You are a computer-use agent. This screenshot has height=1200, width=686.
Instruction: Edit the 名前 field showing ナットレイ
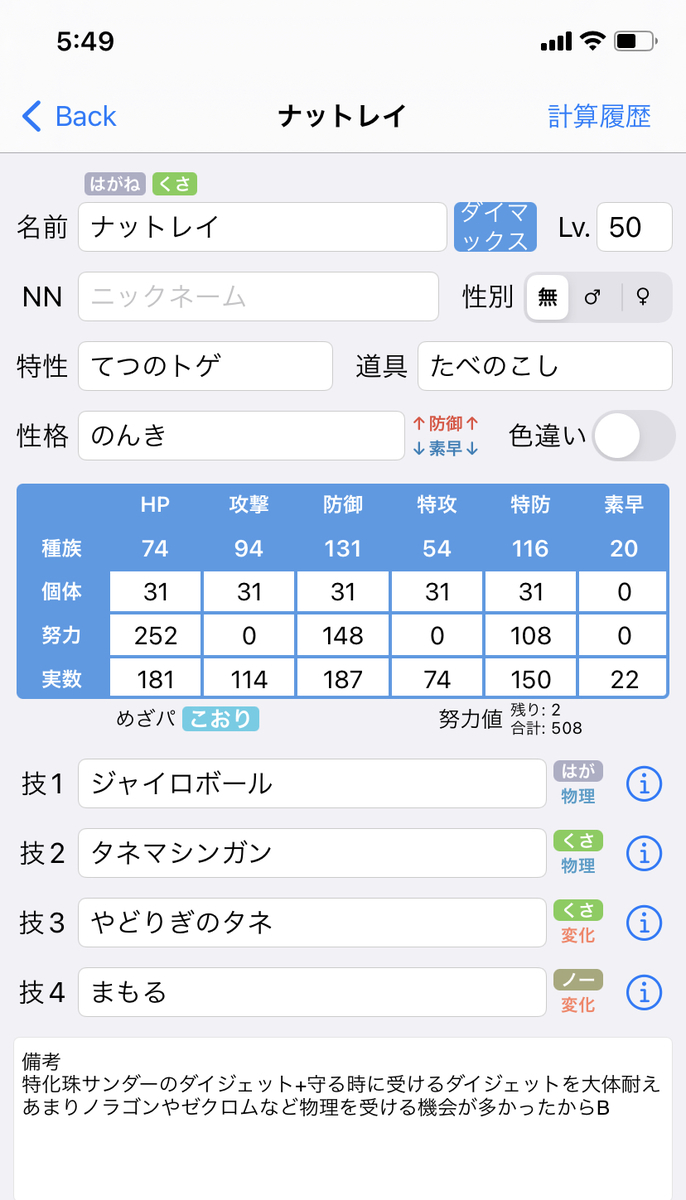coord(262,227)
